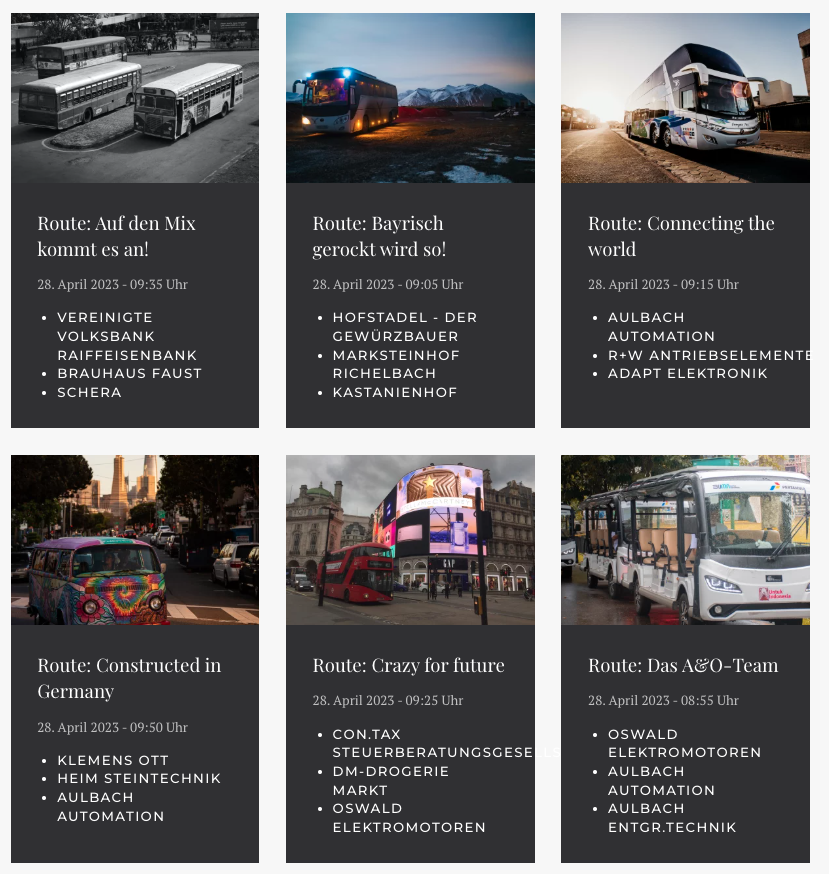Open the 'Das A&O-Team' route card
The image size is (829, 874).
(x=682, y=666)
